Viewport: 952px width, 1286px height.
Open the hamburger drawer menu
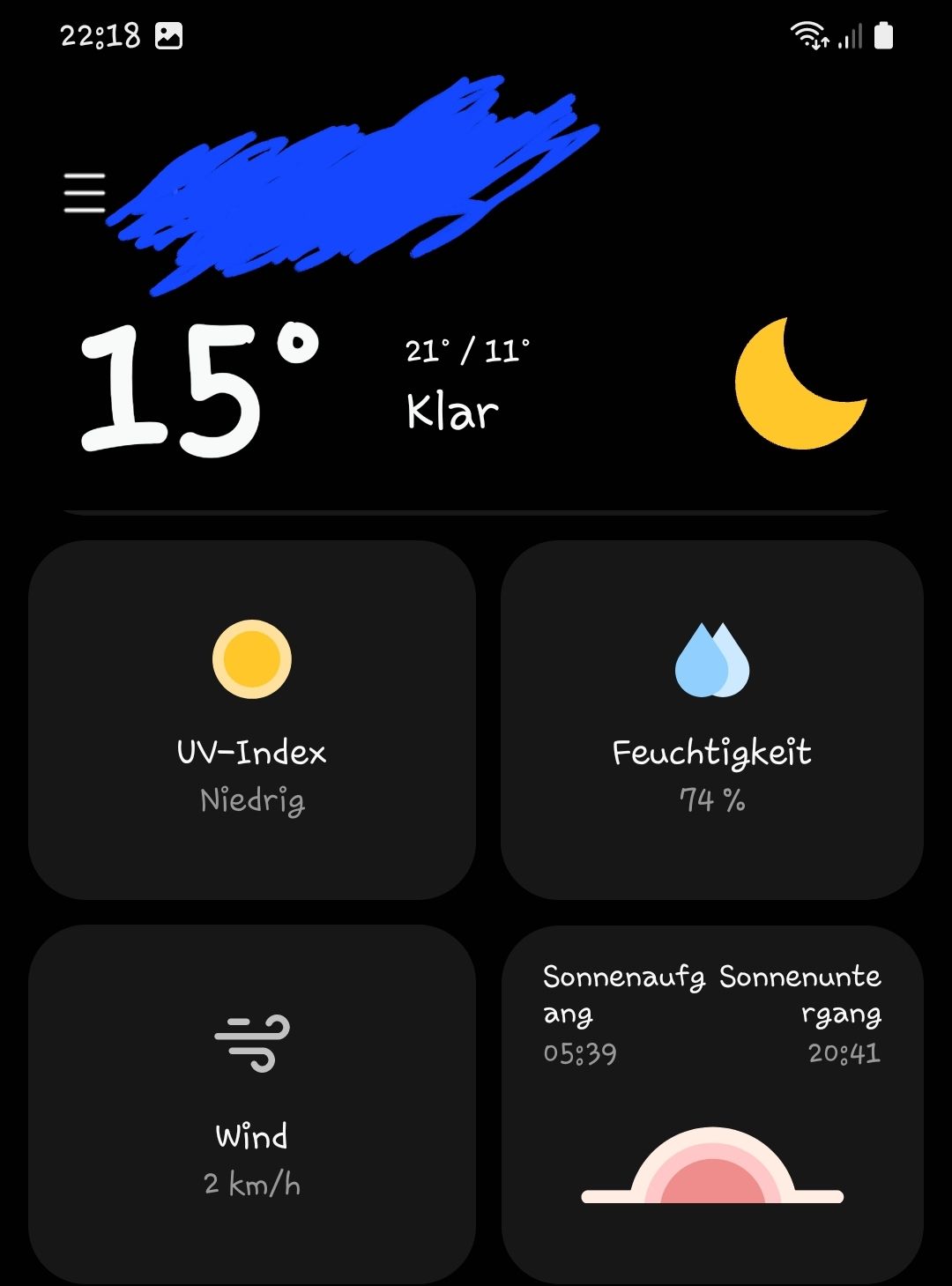coord(85,193)
